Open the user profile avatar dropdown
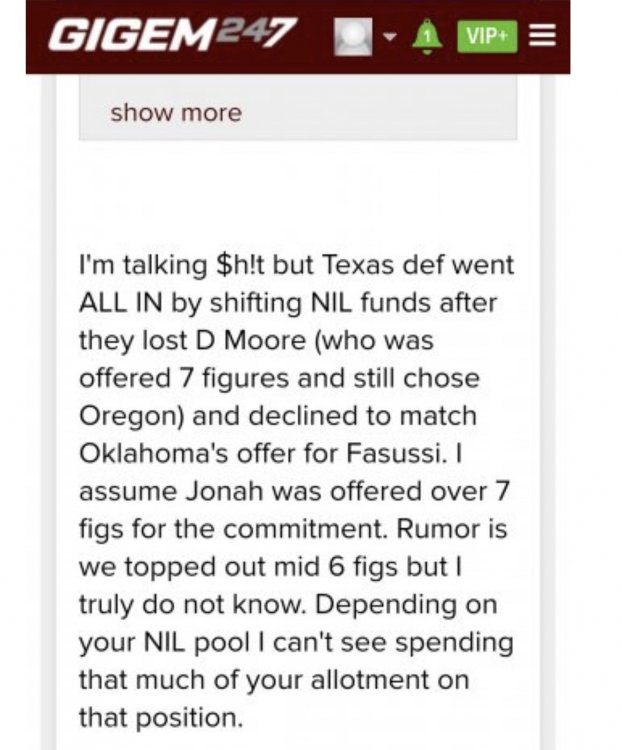The image size is (622, 750). [358, 37]
